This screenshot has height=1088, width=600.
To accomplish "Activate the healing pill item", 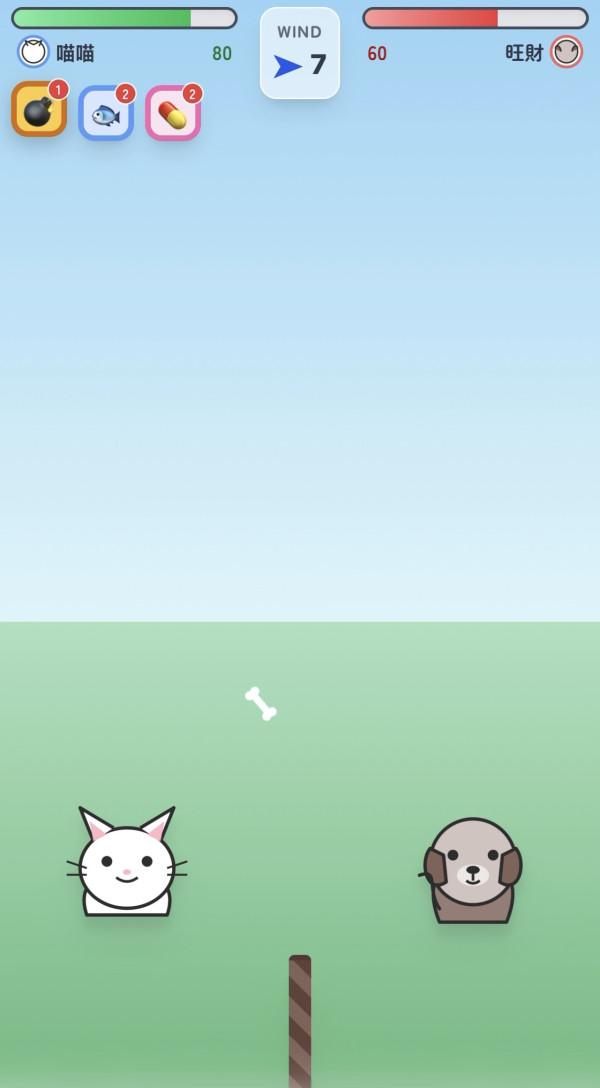I will click(x=173, y=114).
